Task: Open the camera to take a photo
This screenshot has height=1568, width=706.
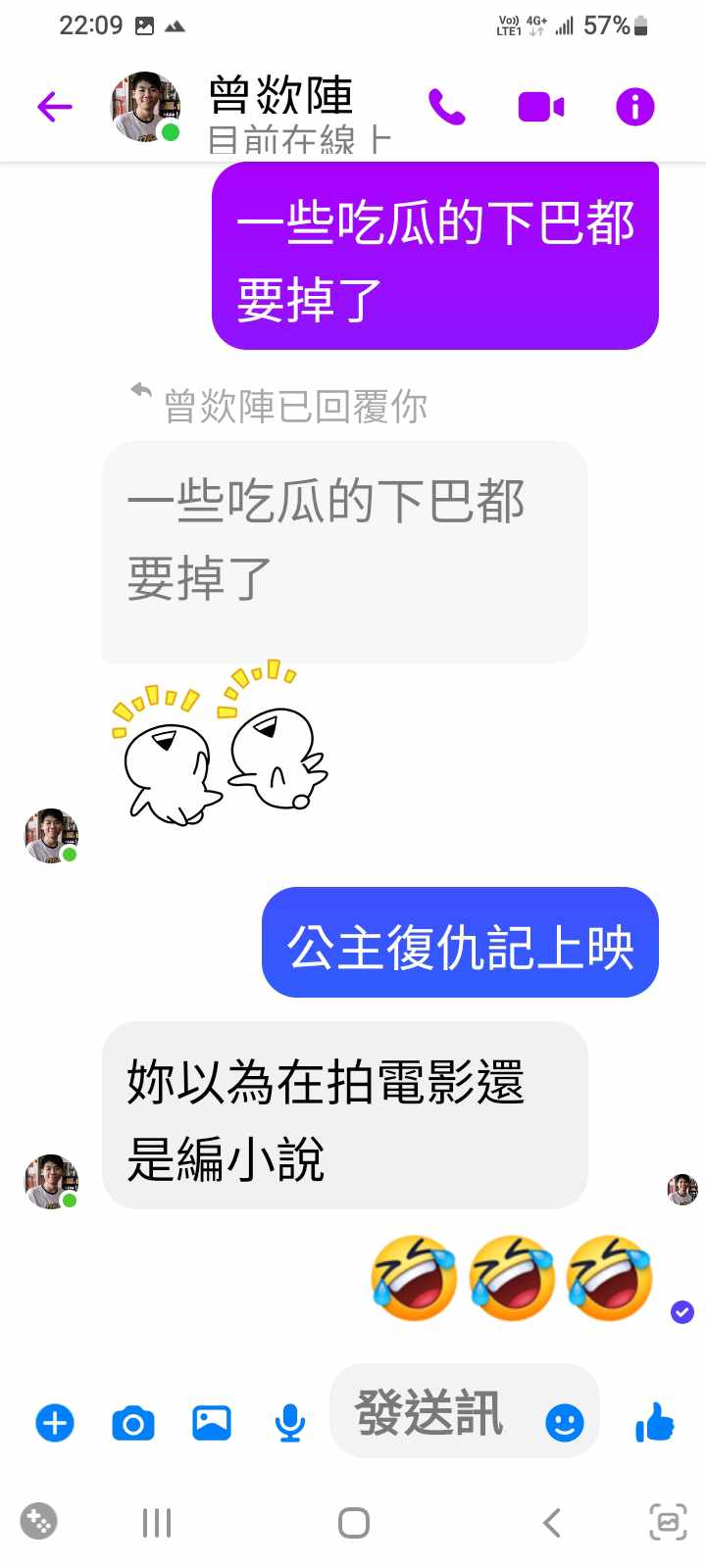Action: pyautogui.click(x=133, y=1422)
